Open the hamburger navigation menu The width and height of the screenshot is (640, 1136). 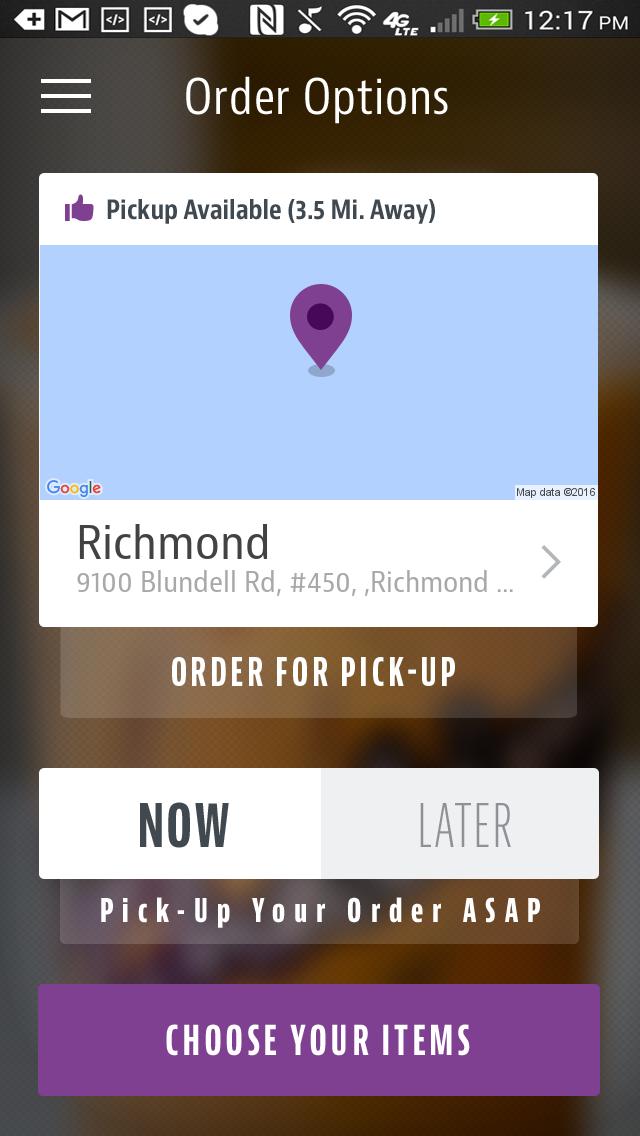point(66,96)
